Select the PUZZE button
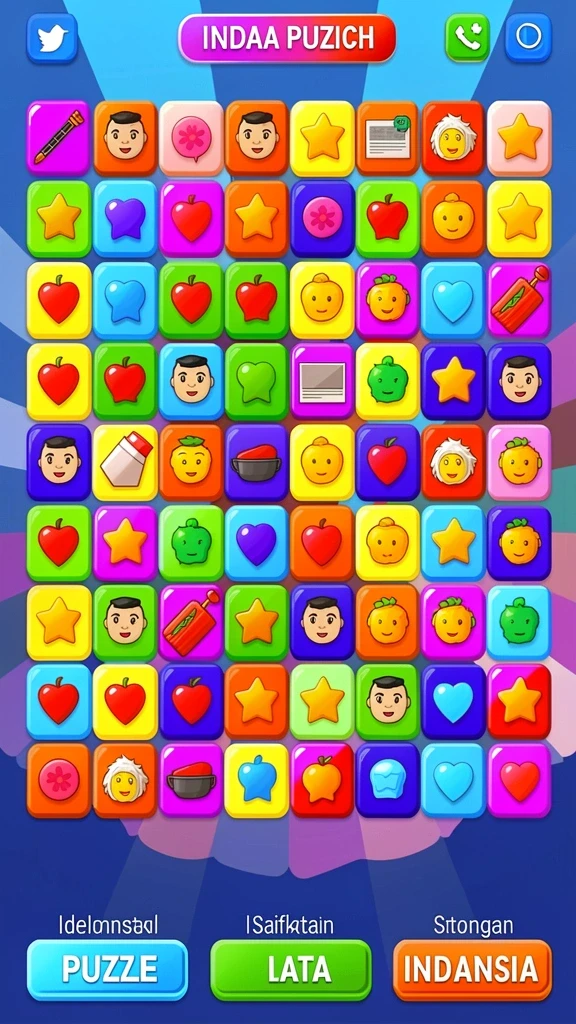 coord(107,970)
